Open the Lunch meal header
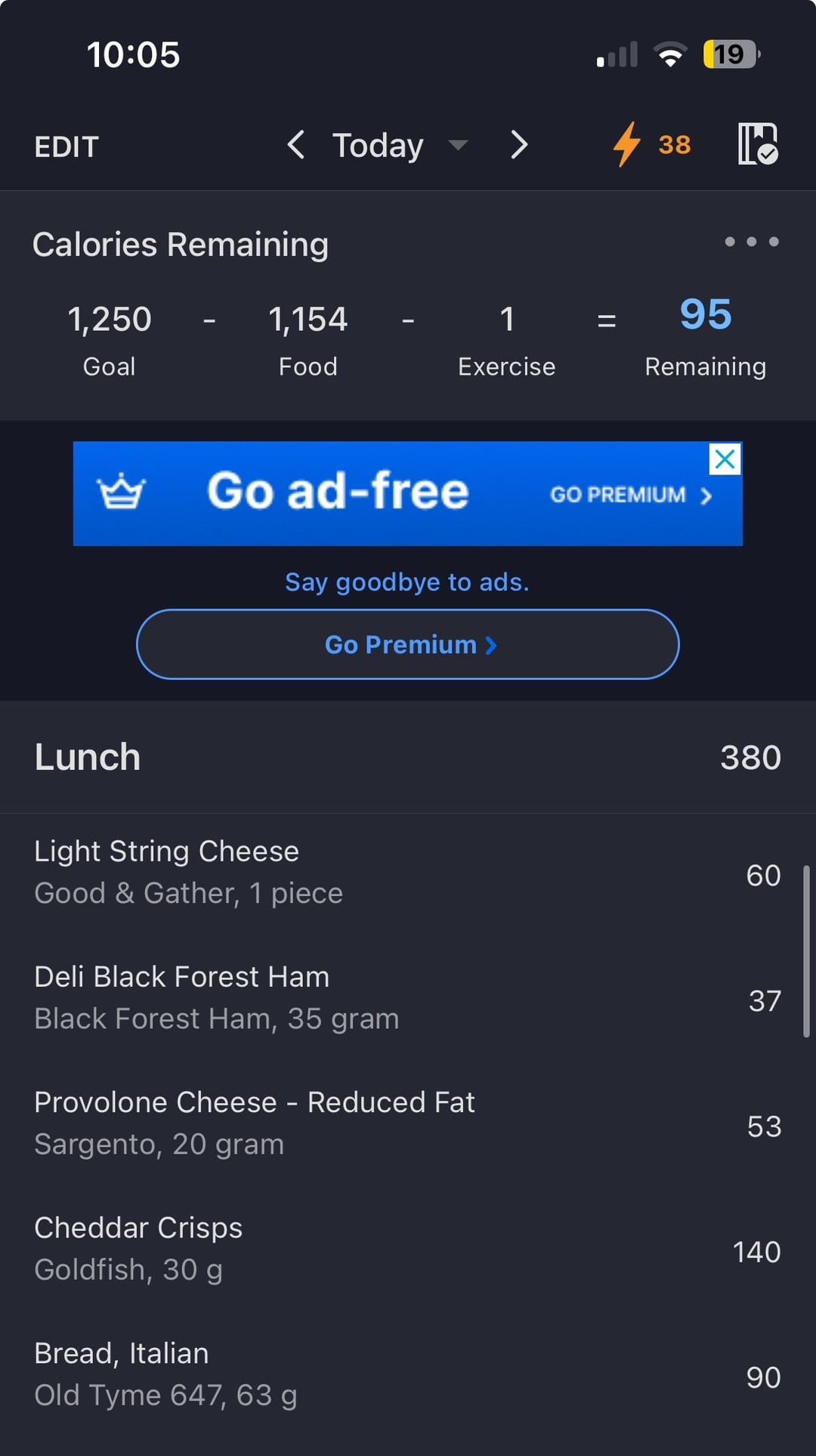 click(x=408, y=757)
